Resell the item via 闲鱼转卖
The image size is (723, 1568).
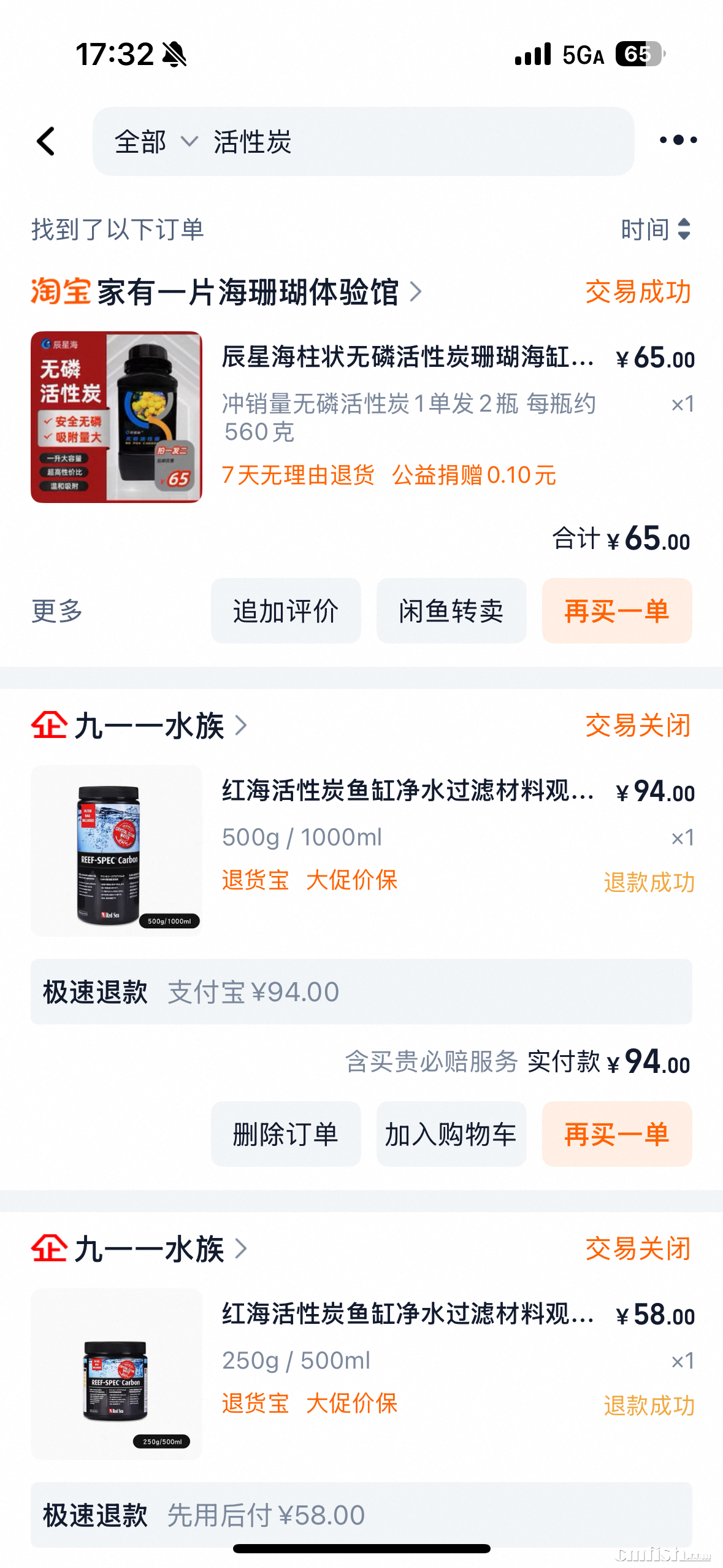(451, 611)
